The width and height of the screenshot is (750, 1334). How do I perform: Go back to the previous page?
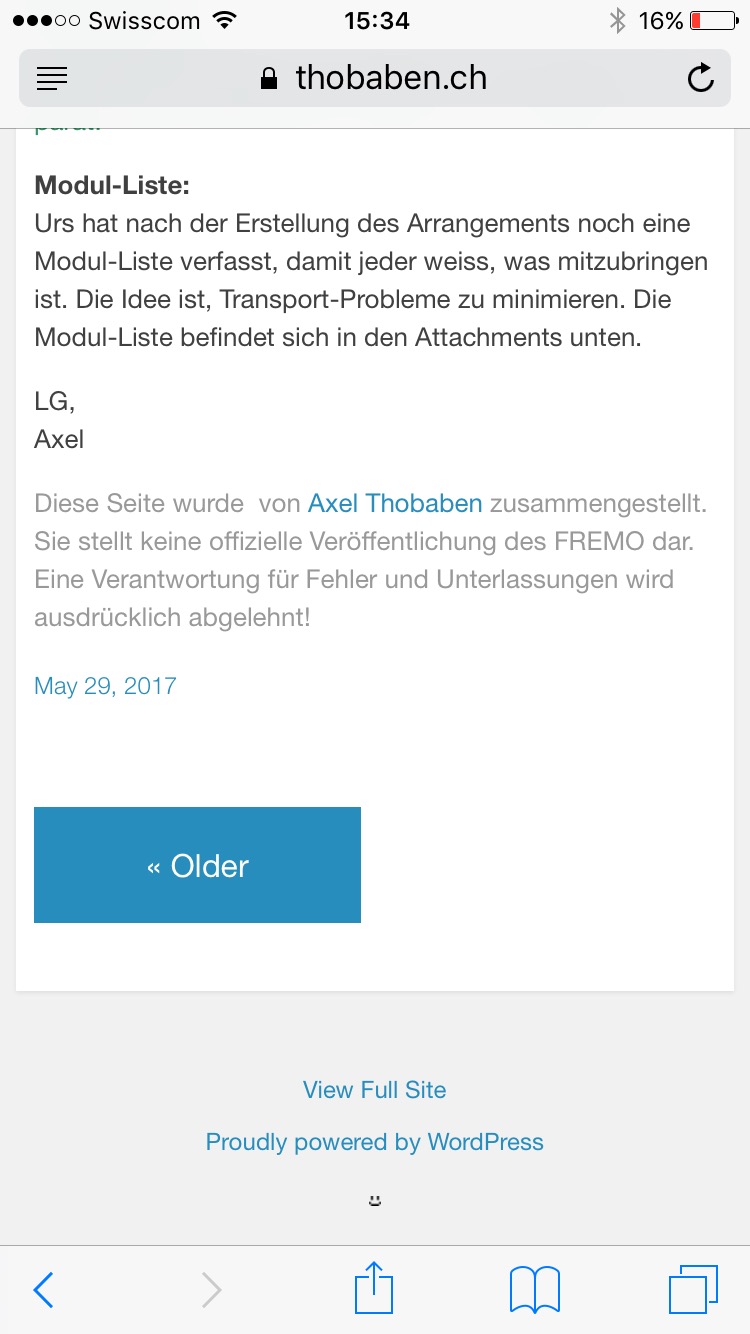(43, 1290)
